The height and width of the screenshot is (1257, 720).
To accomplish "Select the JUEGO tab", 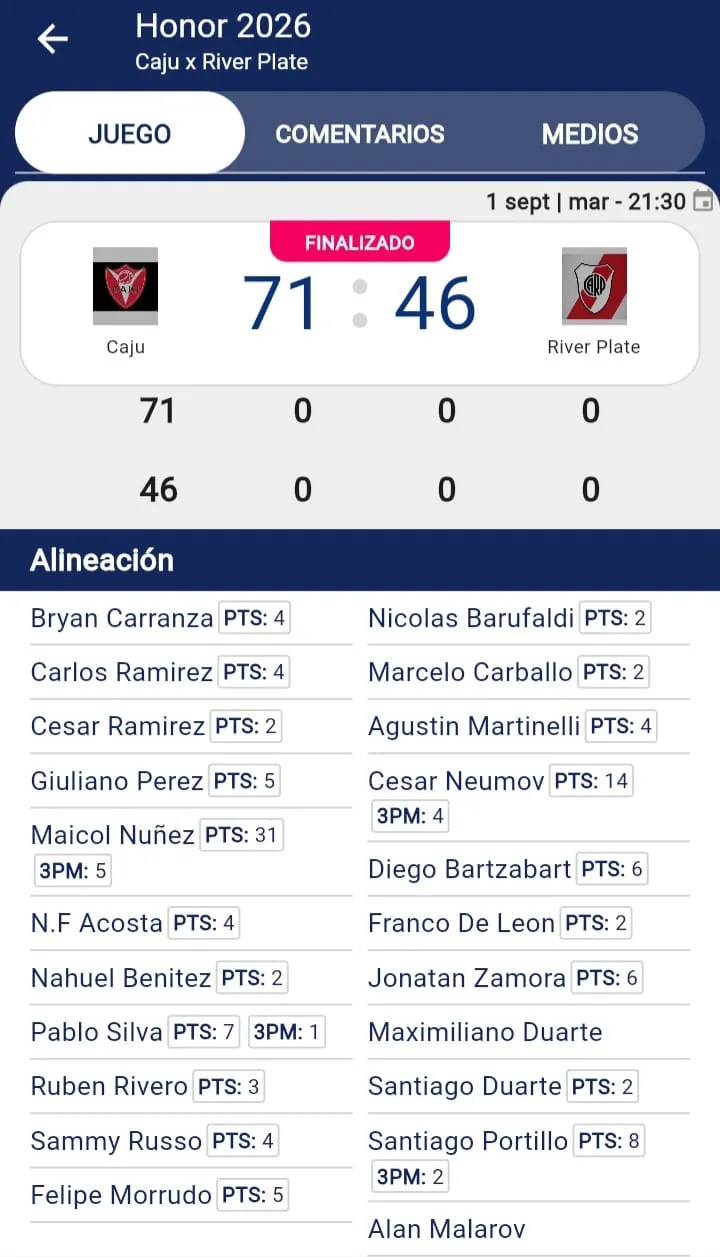I will coord(130,133).
